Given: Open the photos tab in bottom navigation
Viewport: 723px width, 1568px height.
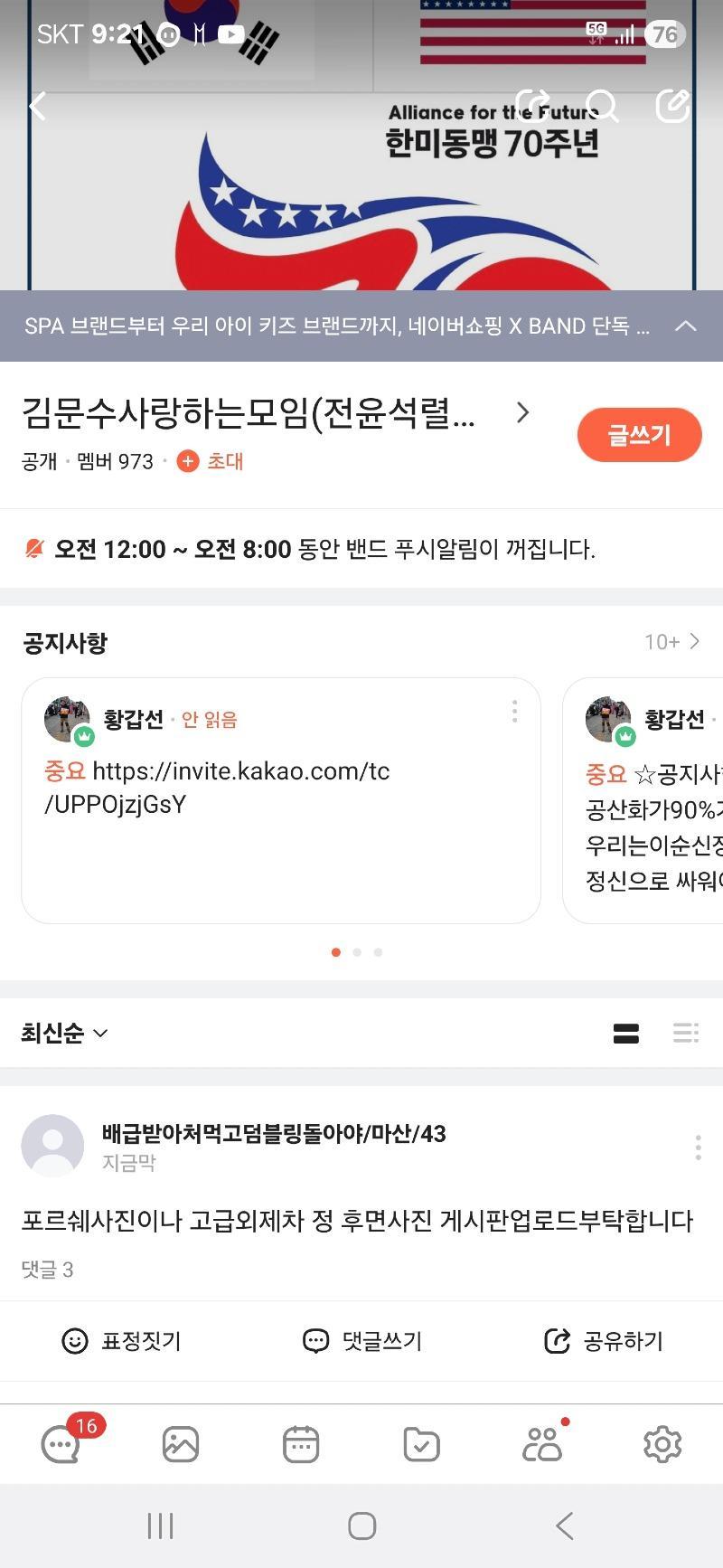Looking at the screenshot, I should pyautogui.click(x=181, y=1444).
